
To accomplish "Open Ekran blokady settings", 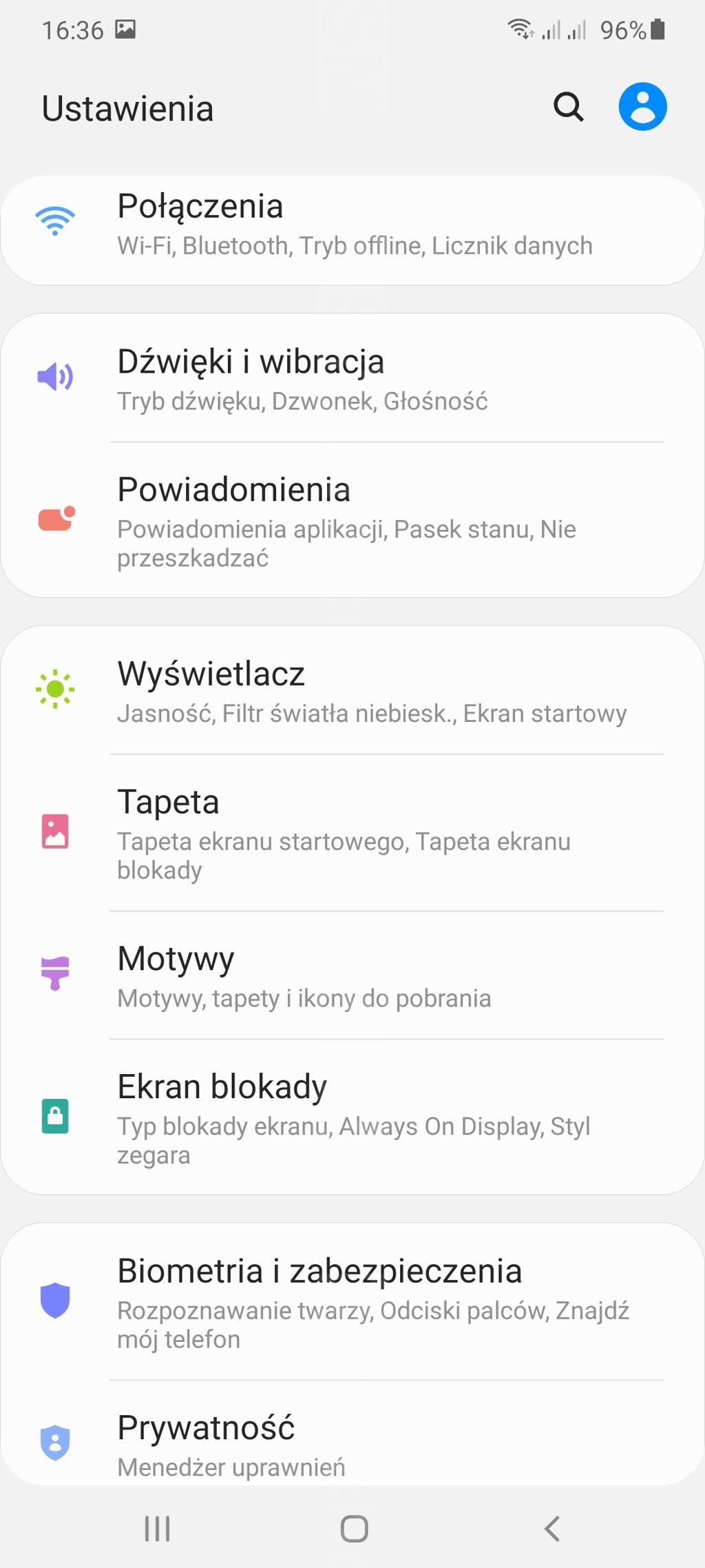I will 352,1117.
